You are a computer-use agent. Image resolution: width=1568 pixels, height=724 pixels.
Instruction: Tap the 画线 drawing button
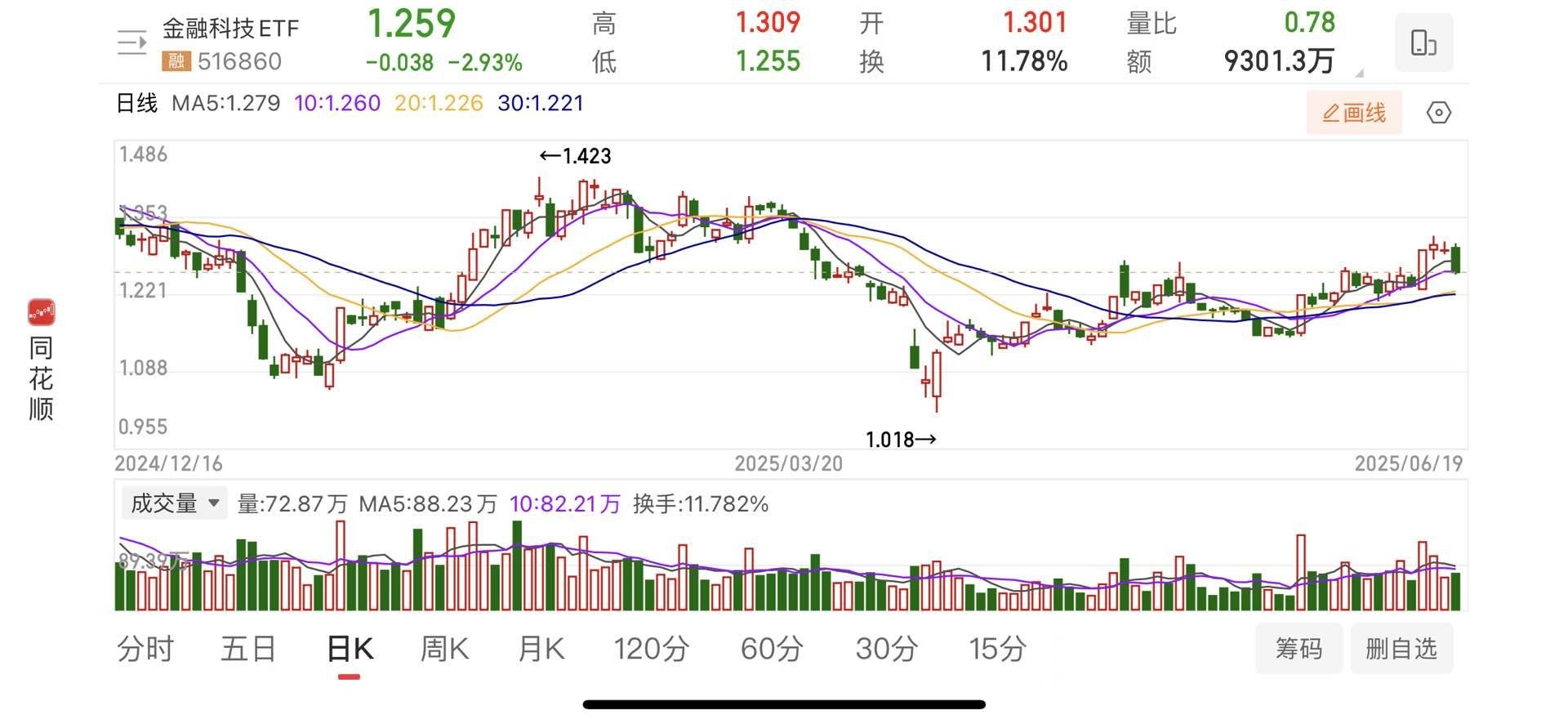click(x=1354, y=113)
